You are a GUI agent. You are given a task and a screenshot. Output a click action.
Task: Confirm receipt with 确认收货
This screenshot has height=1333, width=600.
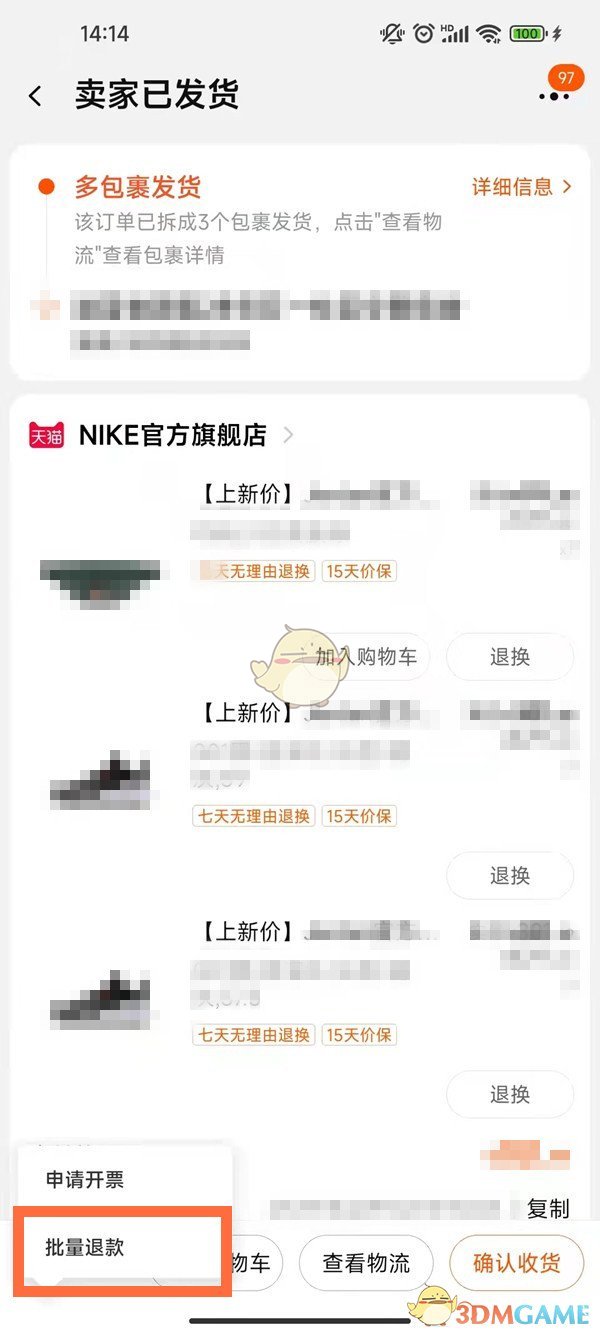pyautogui.click(x=516, y=1263)
